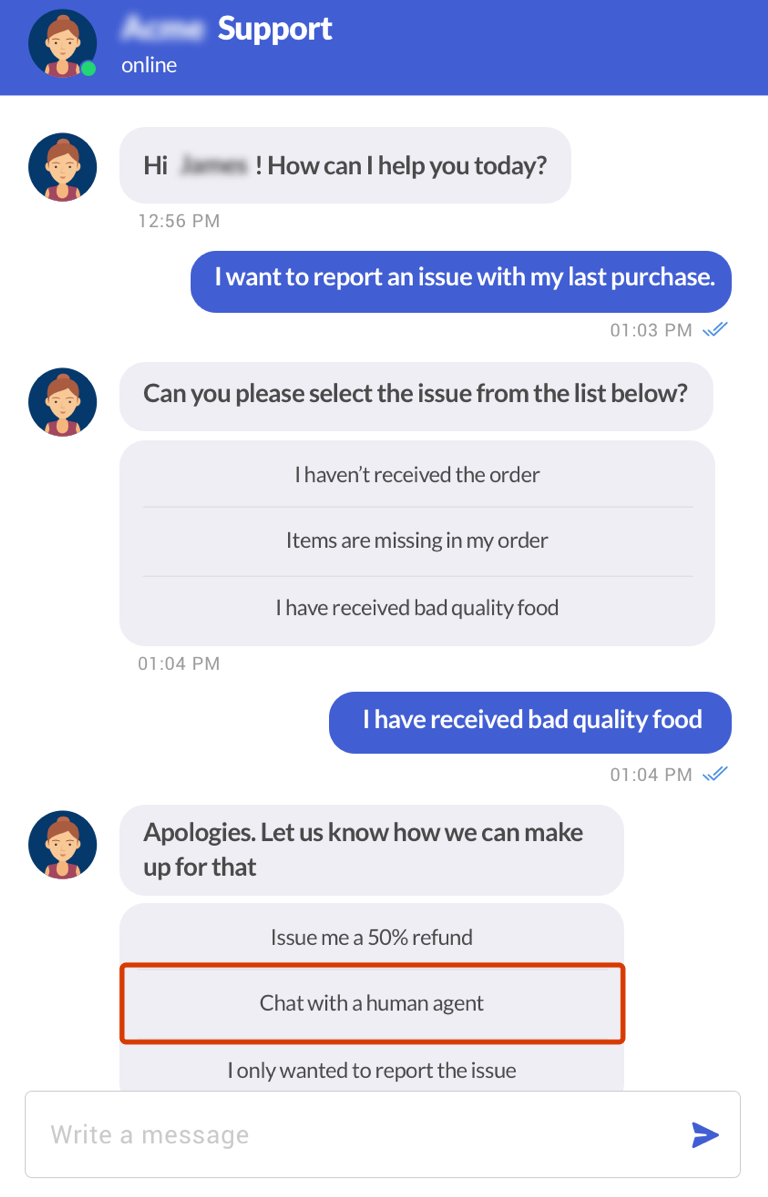Choose "I have received bad quality food" reply option
This screenshot has width=768, height=1197.
pos(417,608)
